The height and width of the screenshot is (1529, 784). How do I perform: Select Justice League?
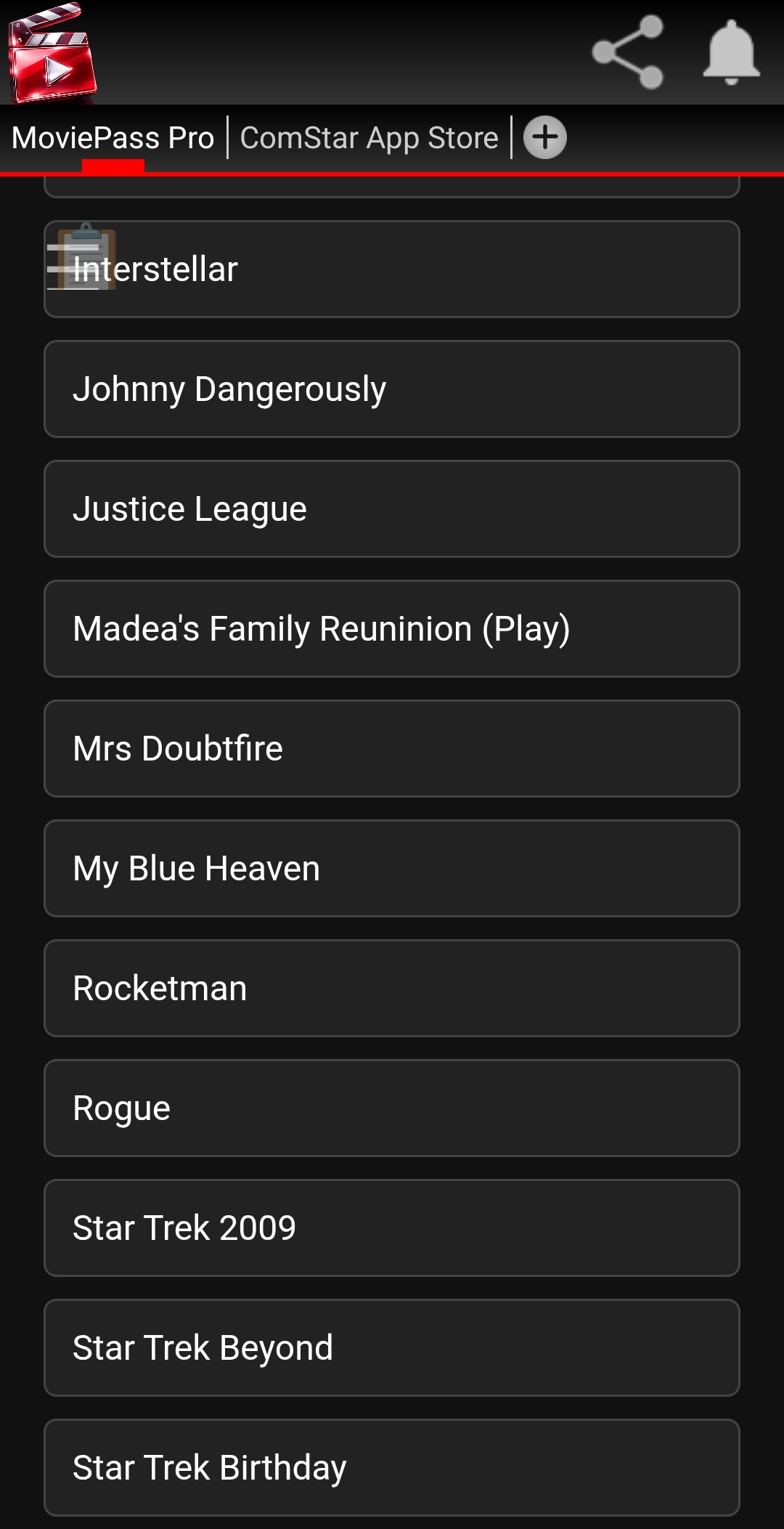coord(392,509)
